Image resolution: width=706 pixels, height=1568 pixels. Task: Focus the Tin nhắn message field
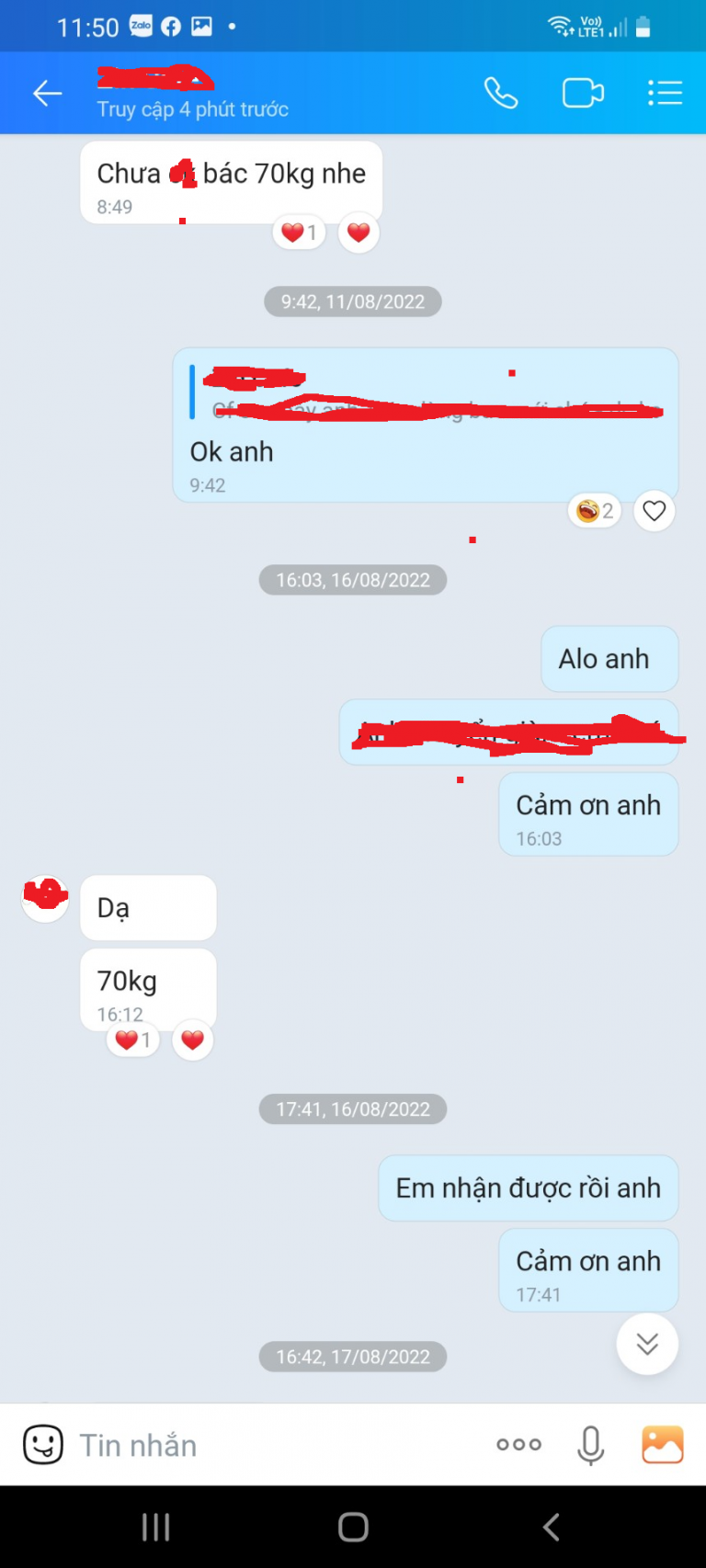coord(276,1445)
